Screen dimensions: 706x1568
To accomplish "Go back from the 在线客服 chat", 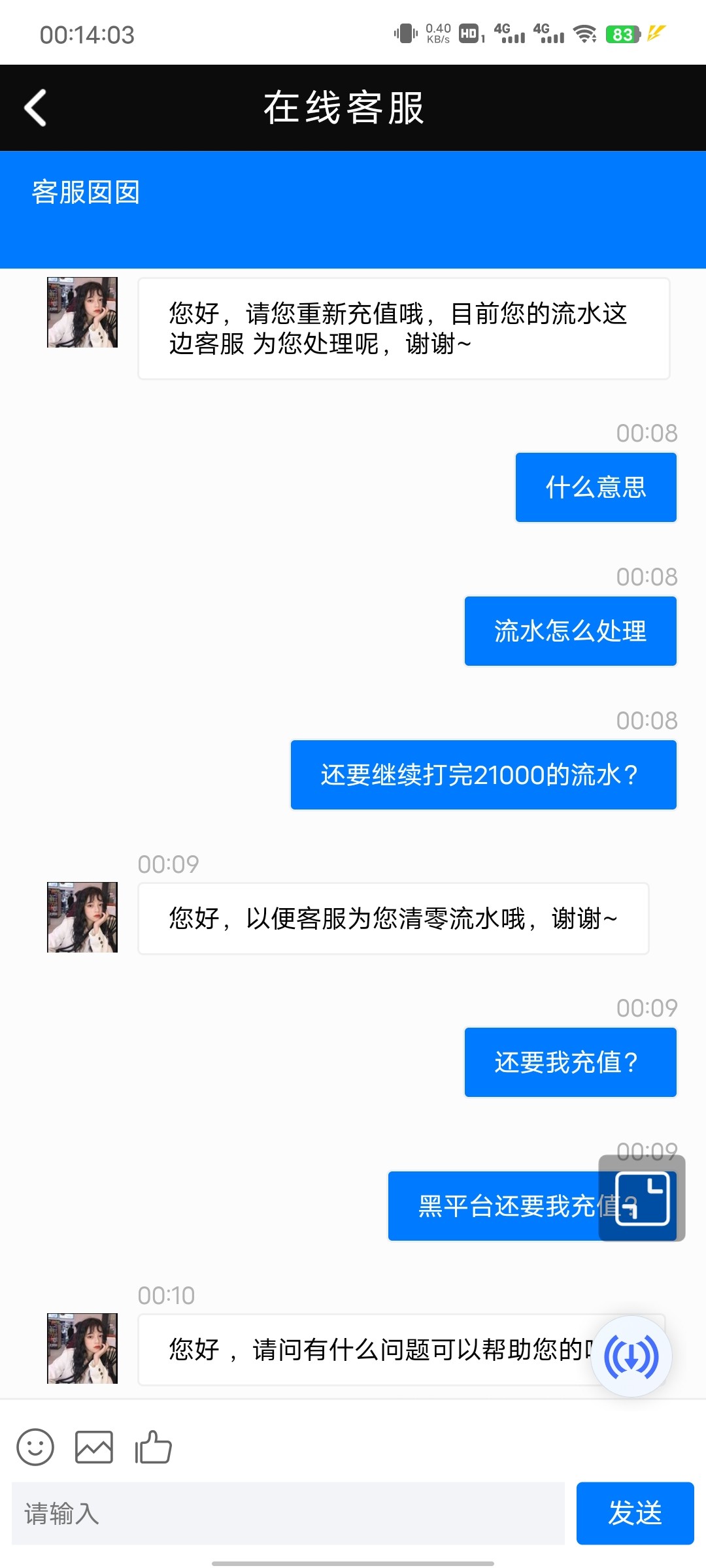I will [x=35, y=108].
